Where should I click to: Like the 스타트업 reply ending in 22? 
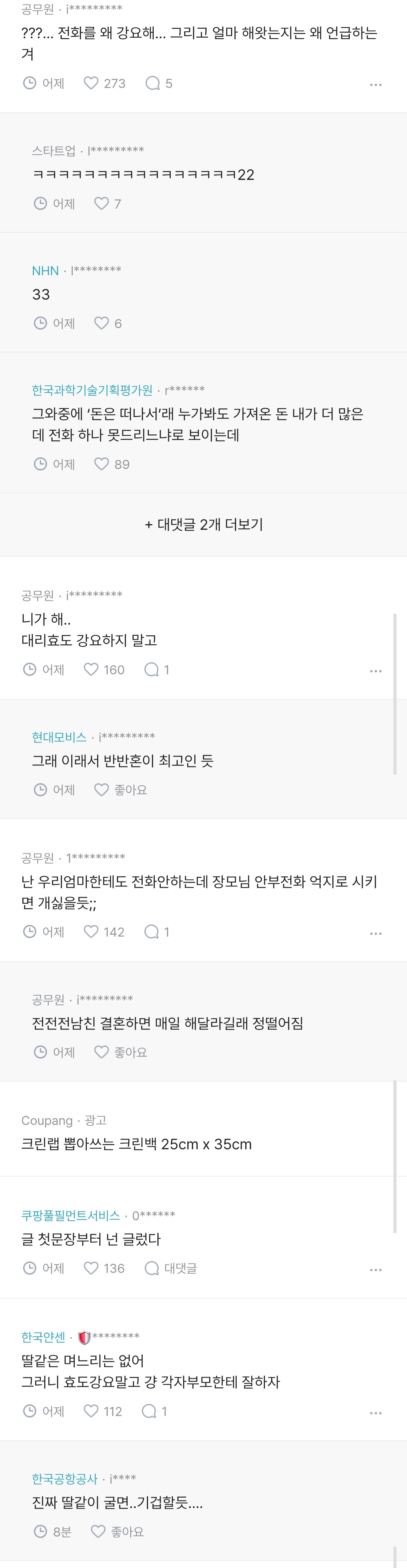click(x=102, y=204)
